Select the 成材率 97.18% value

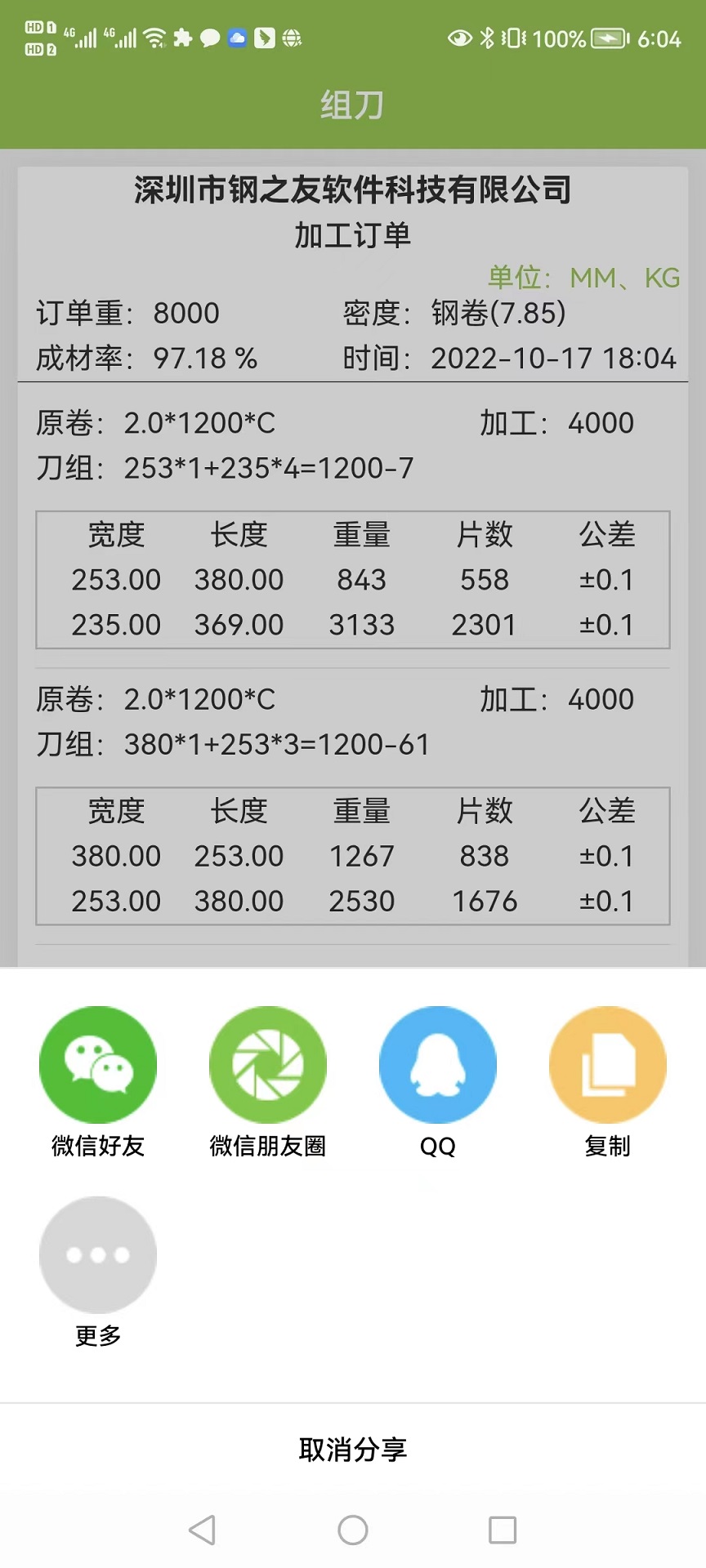[x=203, y=359]
